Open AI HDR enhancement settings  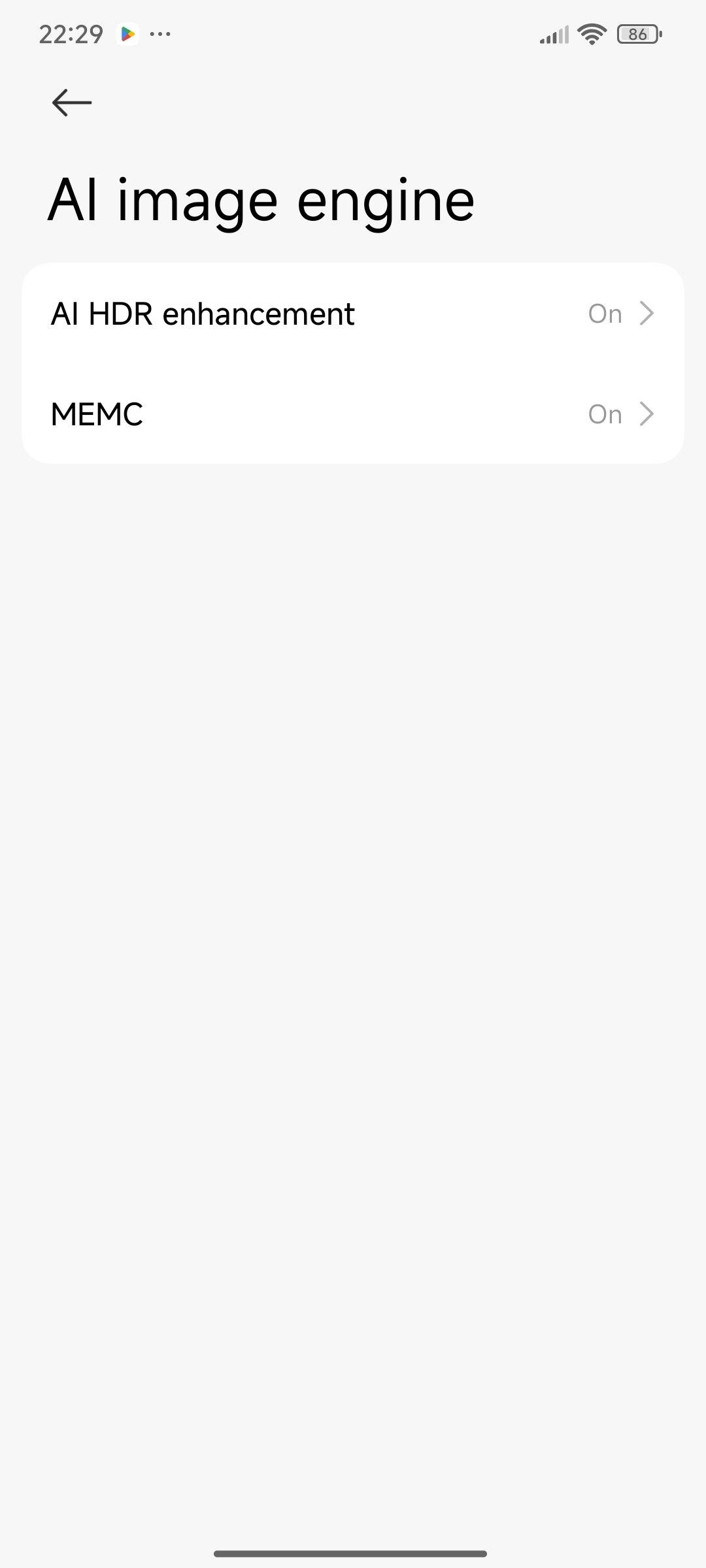(353, 314)
